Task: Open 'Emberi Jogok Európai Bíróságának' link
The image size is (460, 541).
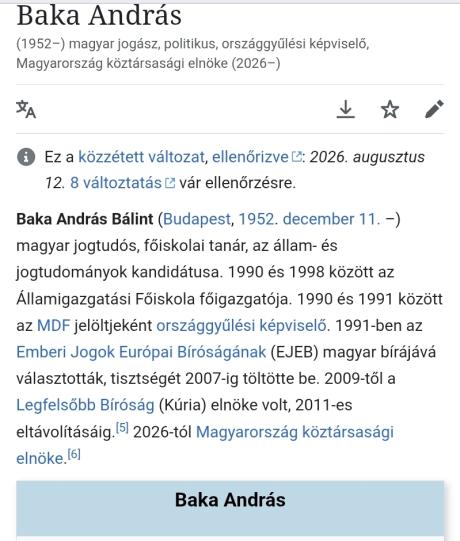Action: 141,352
